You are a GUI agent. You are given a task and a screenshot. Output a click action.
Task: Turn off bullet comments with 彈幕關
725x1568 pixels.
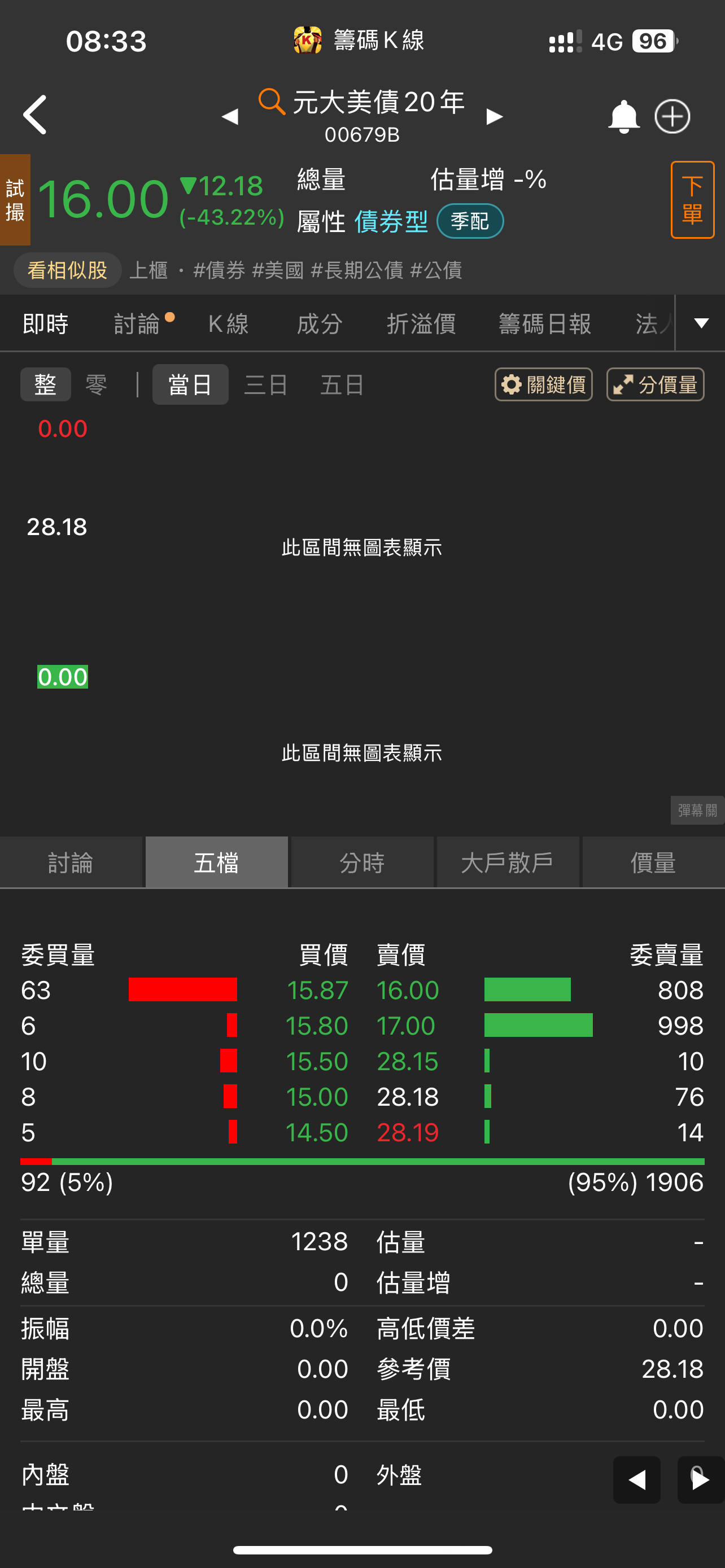coord(697,810)
